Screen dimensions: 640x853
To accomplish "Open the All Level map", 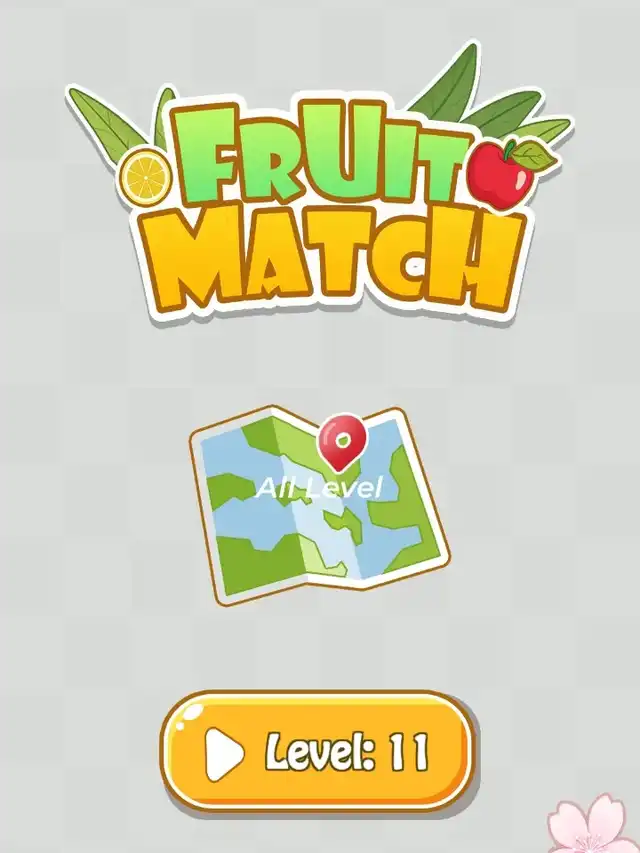I will (x=320, y=505).
